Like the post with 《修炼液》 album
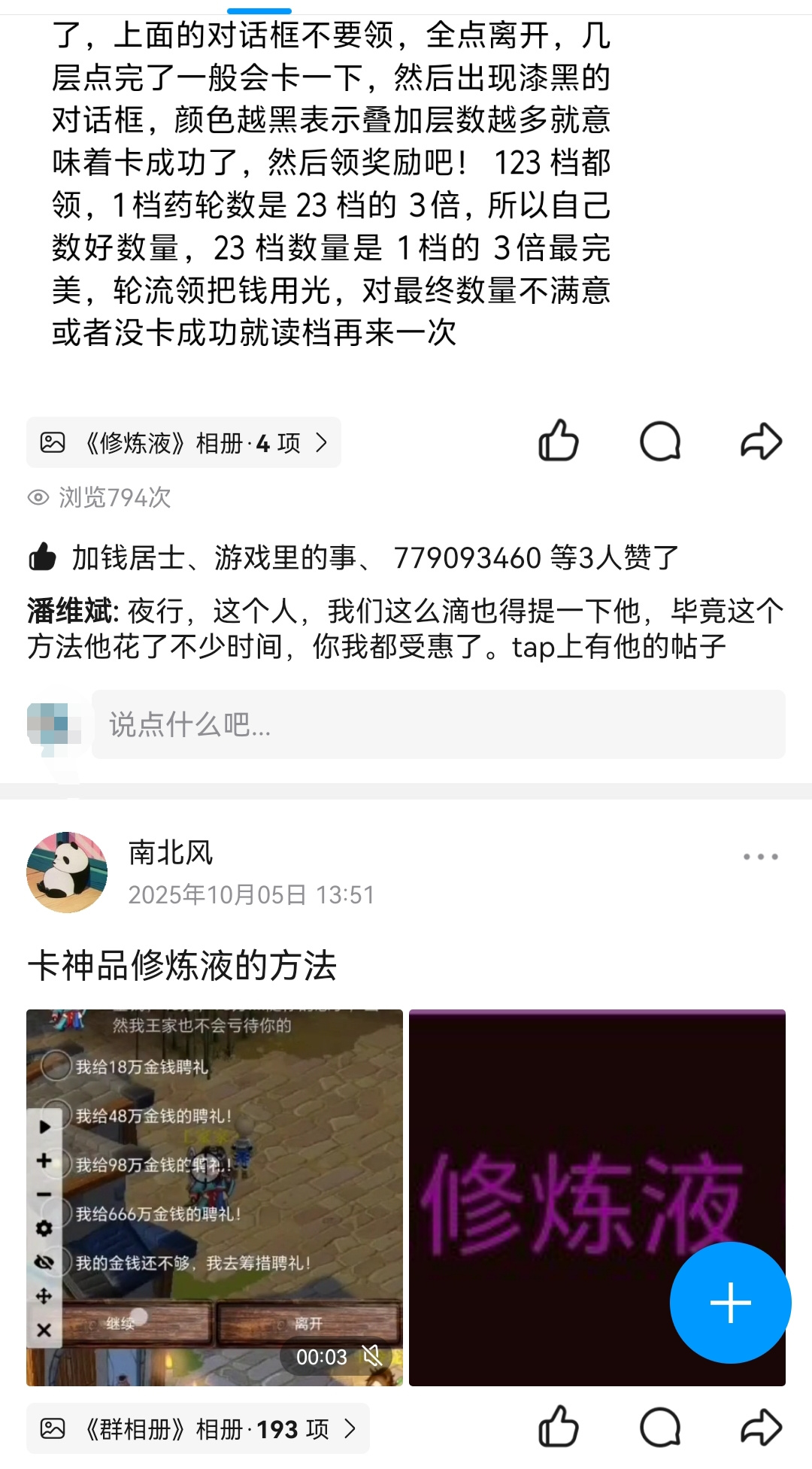 [559, 441]
